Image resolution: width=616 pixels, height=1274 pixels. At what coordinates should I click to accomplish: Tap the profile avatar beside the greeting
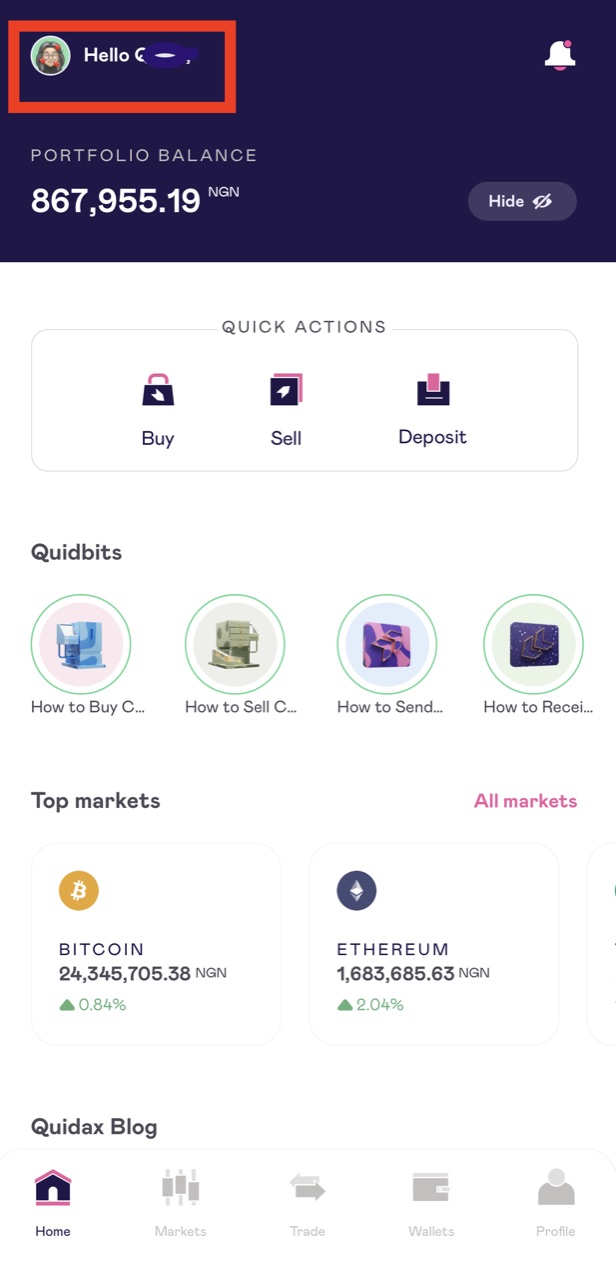pyautogui.click(x=51, y=56)
